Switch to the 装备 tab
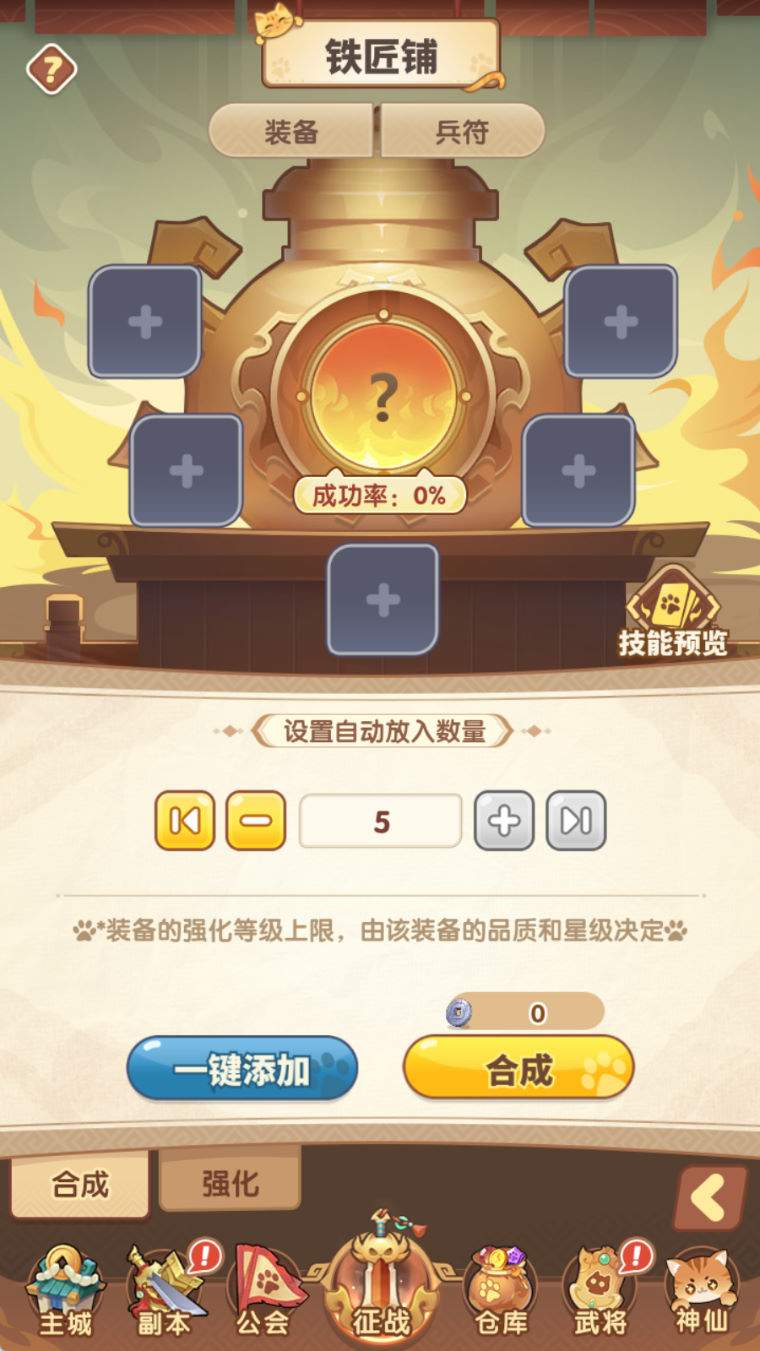Viewport: 760px width, 1351px height. coord(291,132)
